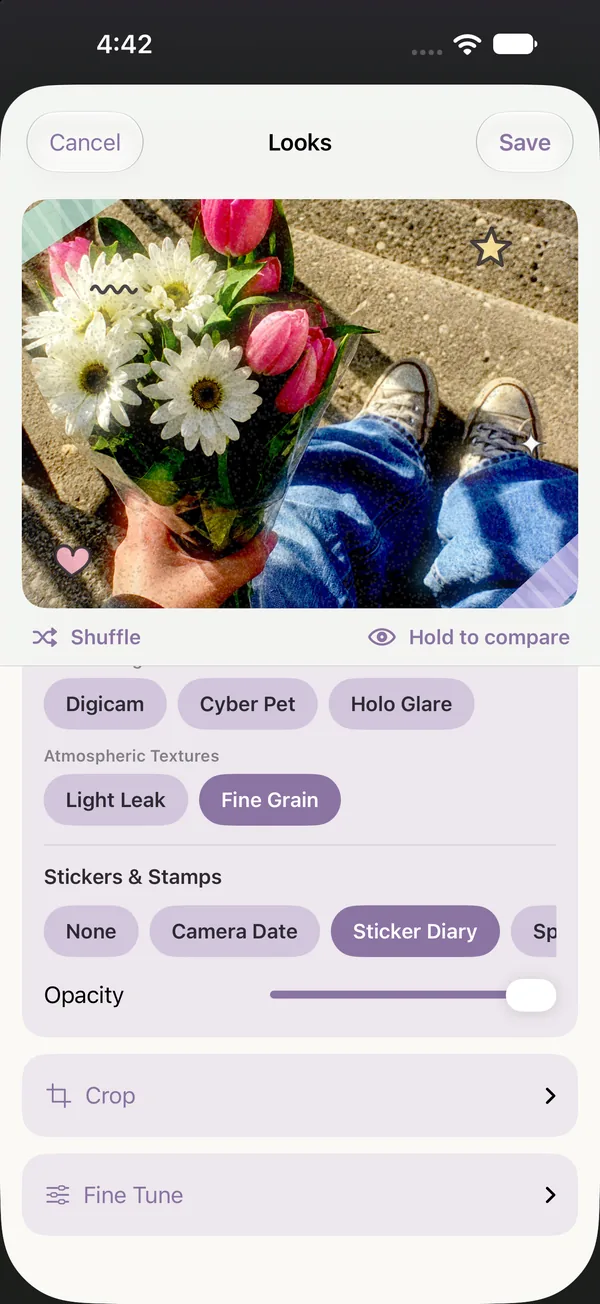The width and height of the screenshot is (600, 1304).
Task: Save the current look
Action: click(x=524, y=142)
